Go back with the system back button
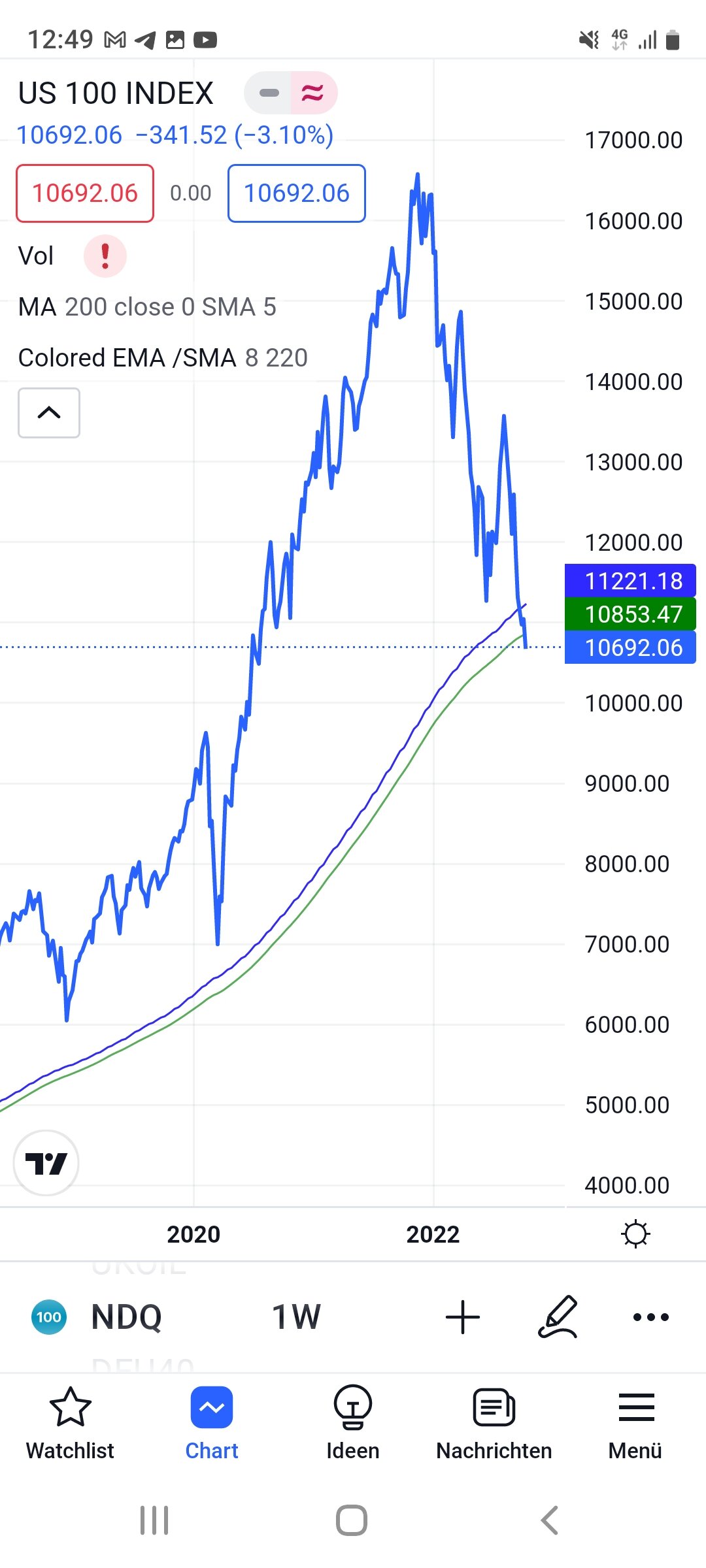 550,1520
